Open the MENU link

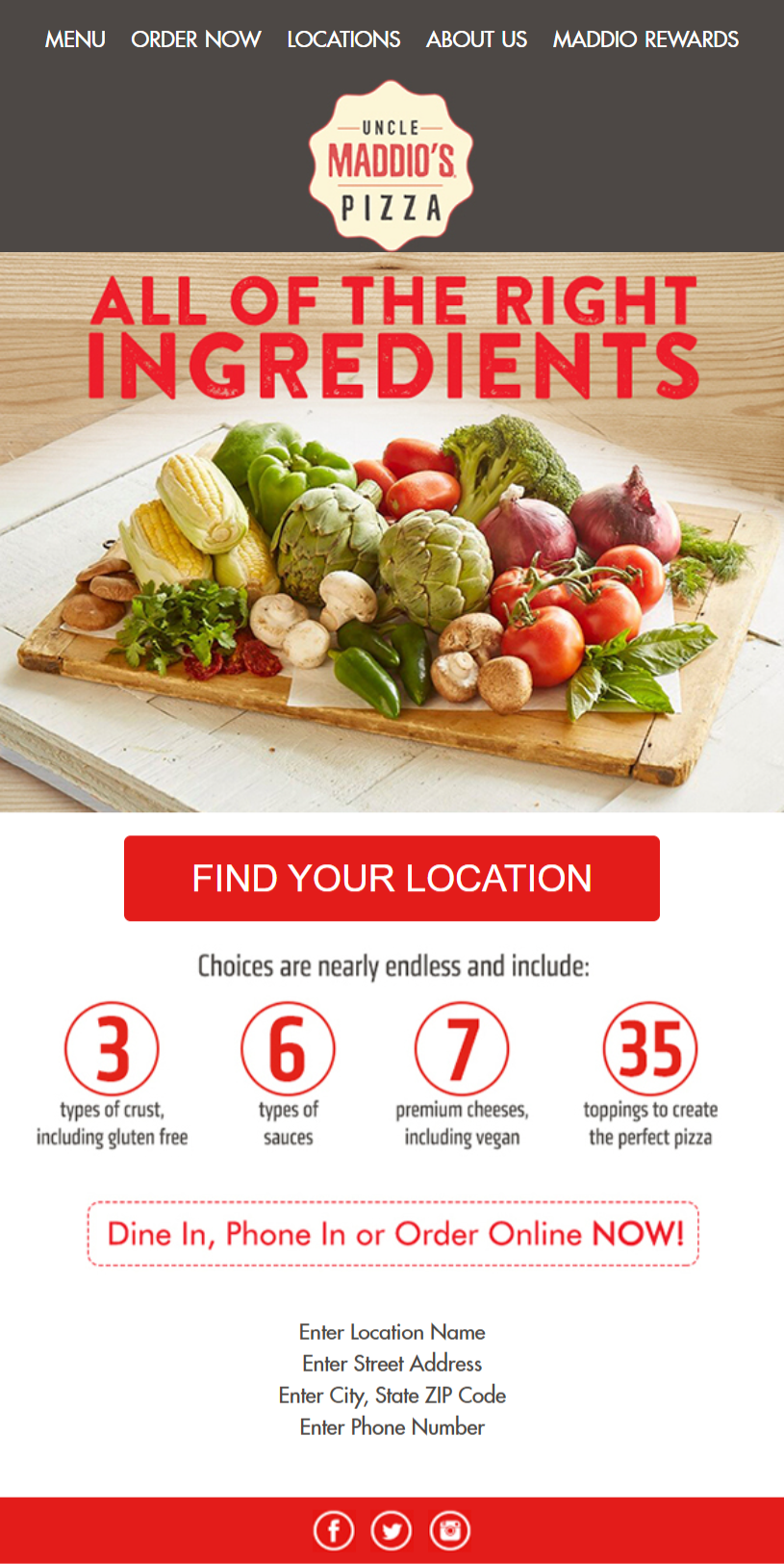pos(75,39)
